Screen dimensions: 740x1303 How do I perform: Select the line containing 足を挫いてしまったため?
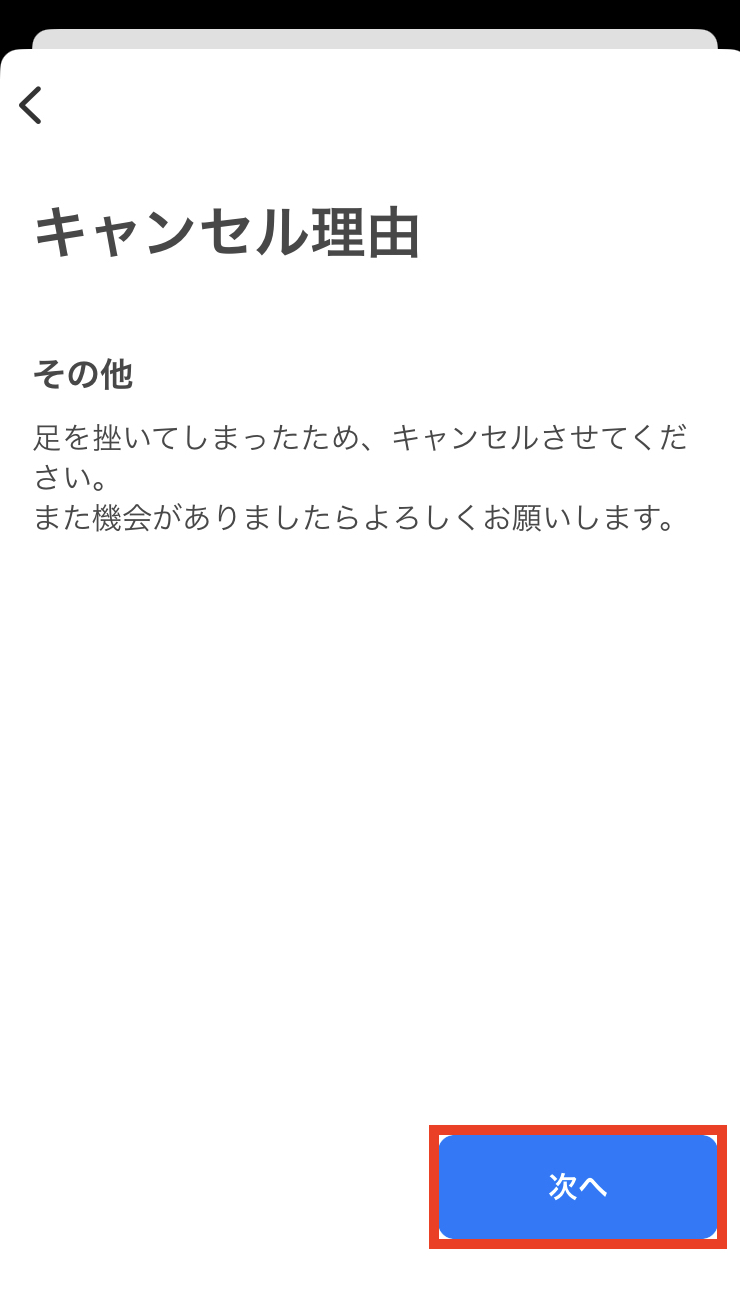pyautogui.click(x=360, y=441)
